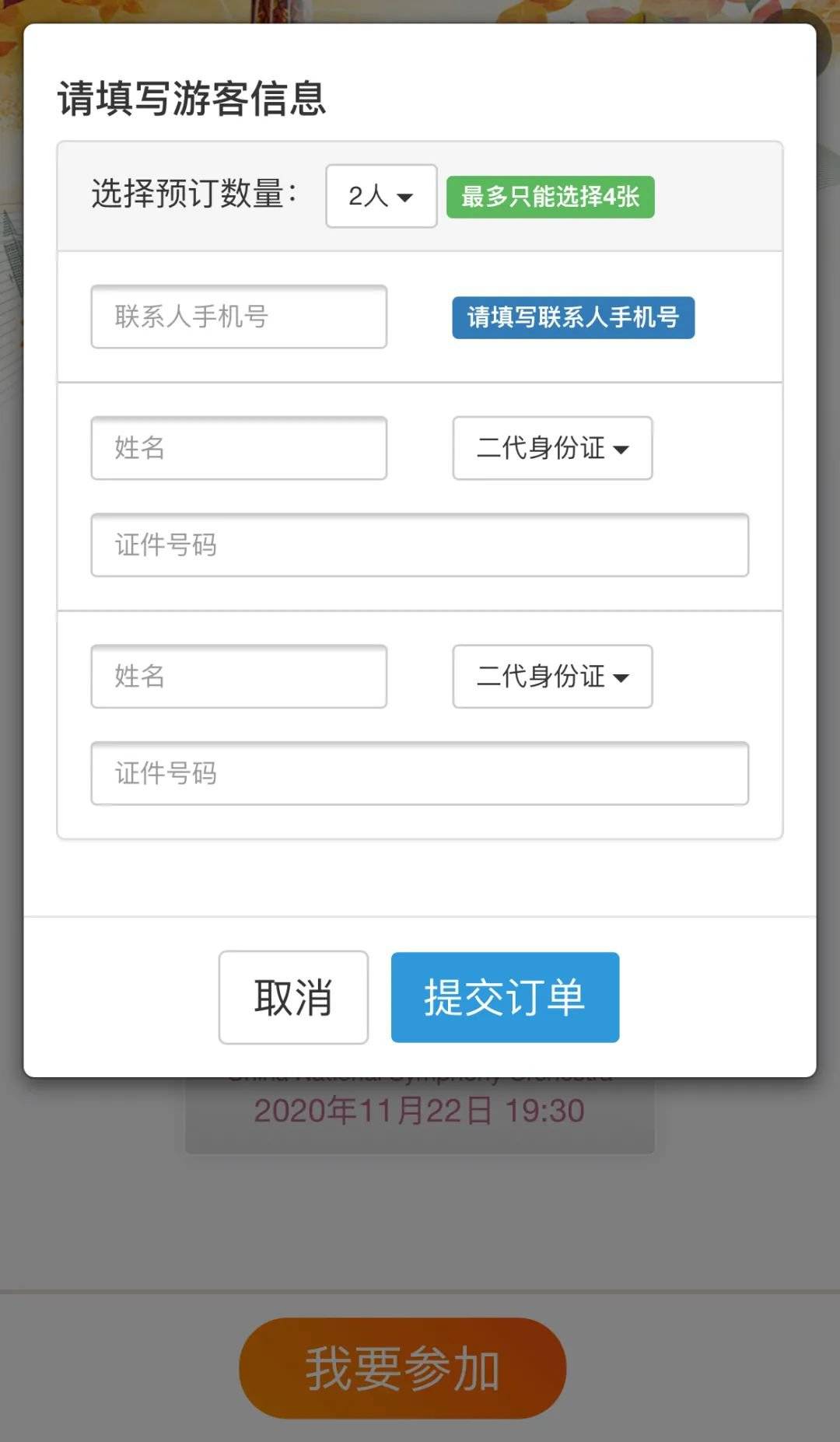Cancel with the 取消 button
This screenshot has width=840, height=1442.
[293, 997]
